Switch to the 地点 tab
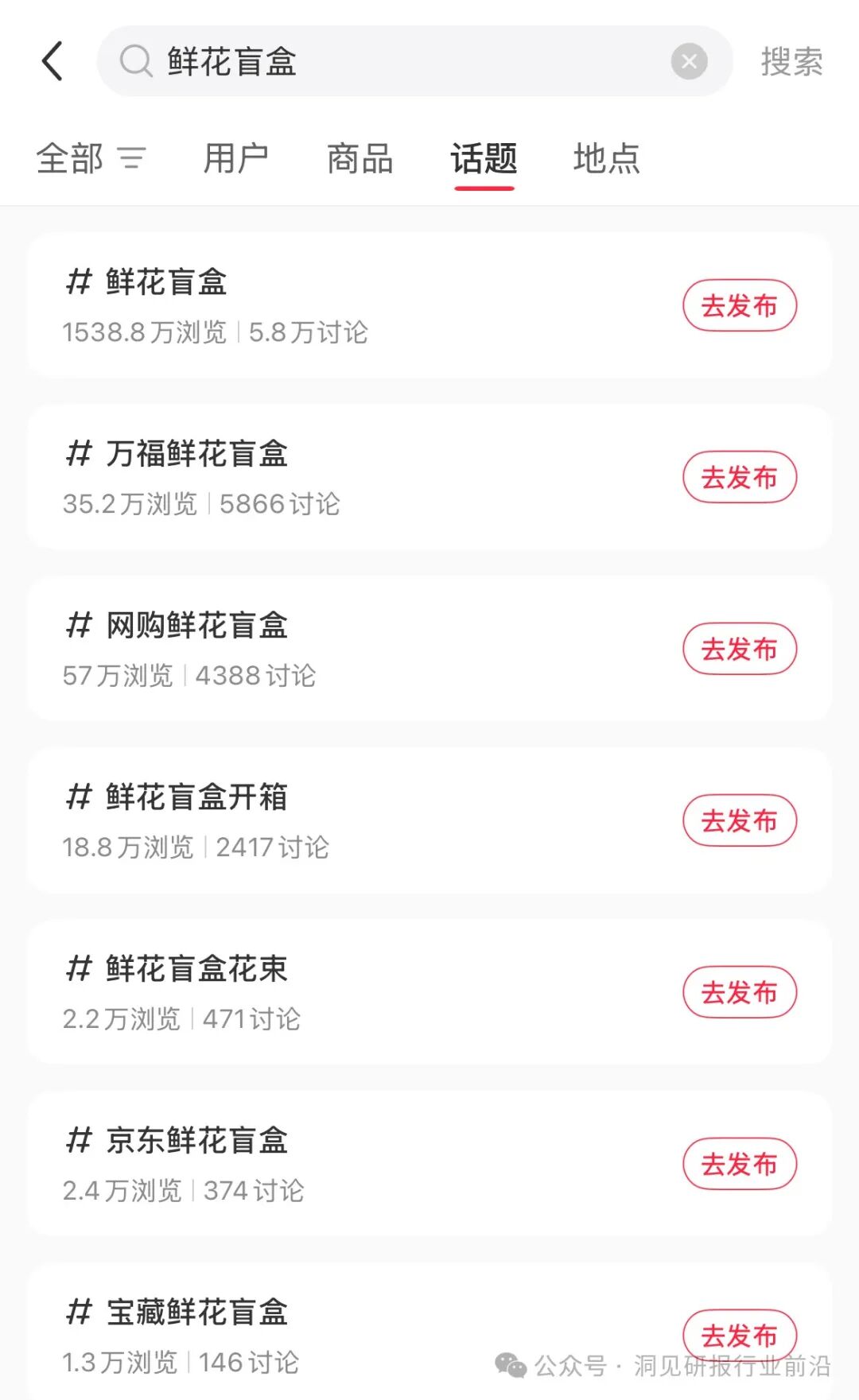 [606, 158]
